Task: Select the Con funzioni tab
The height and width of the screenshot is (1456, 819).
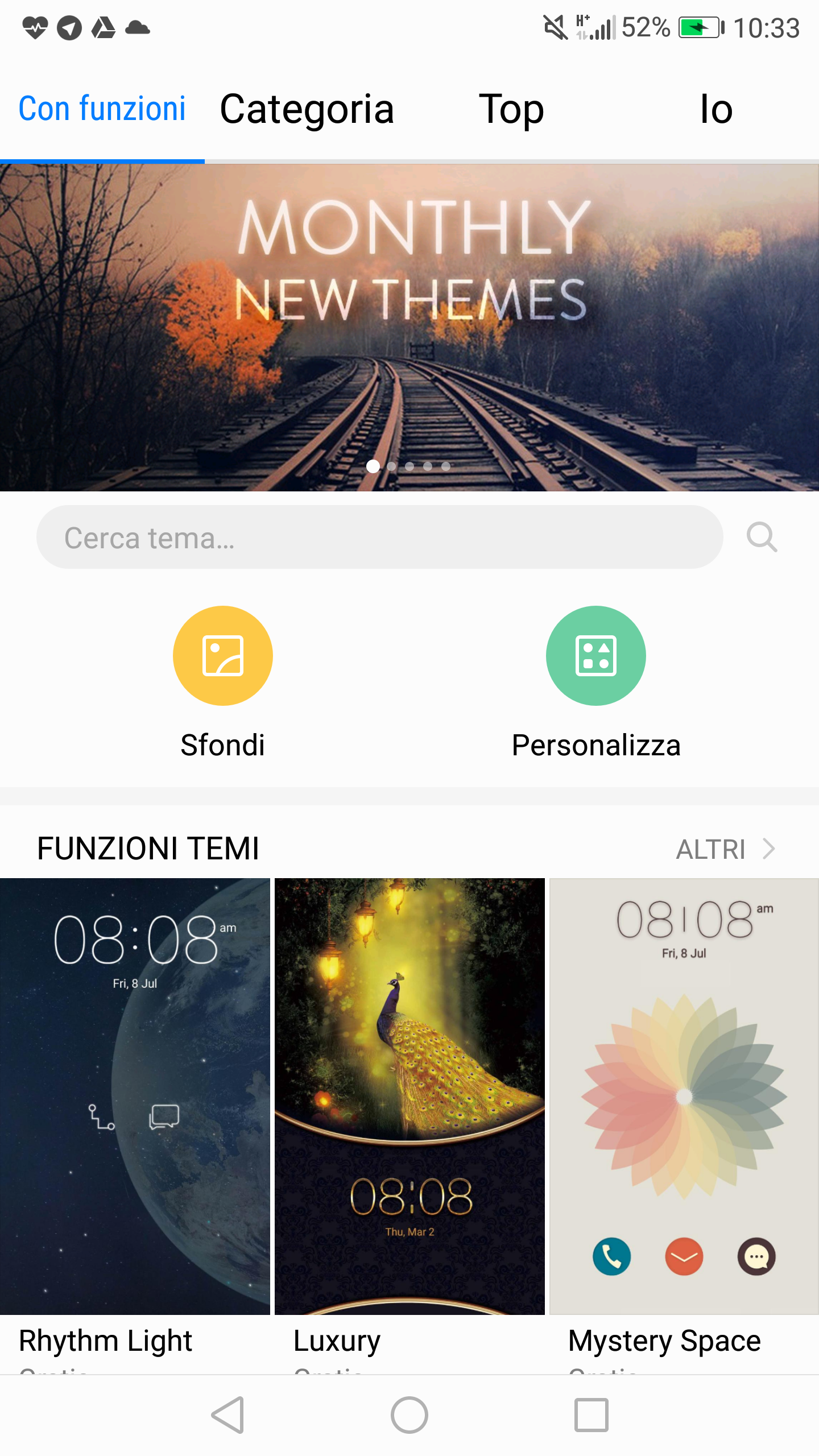Action: pyautogui.click(x=102, y=109)
